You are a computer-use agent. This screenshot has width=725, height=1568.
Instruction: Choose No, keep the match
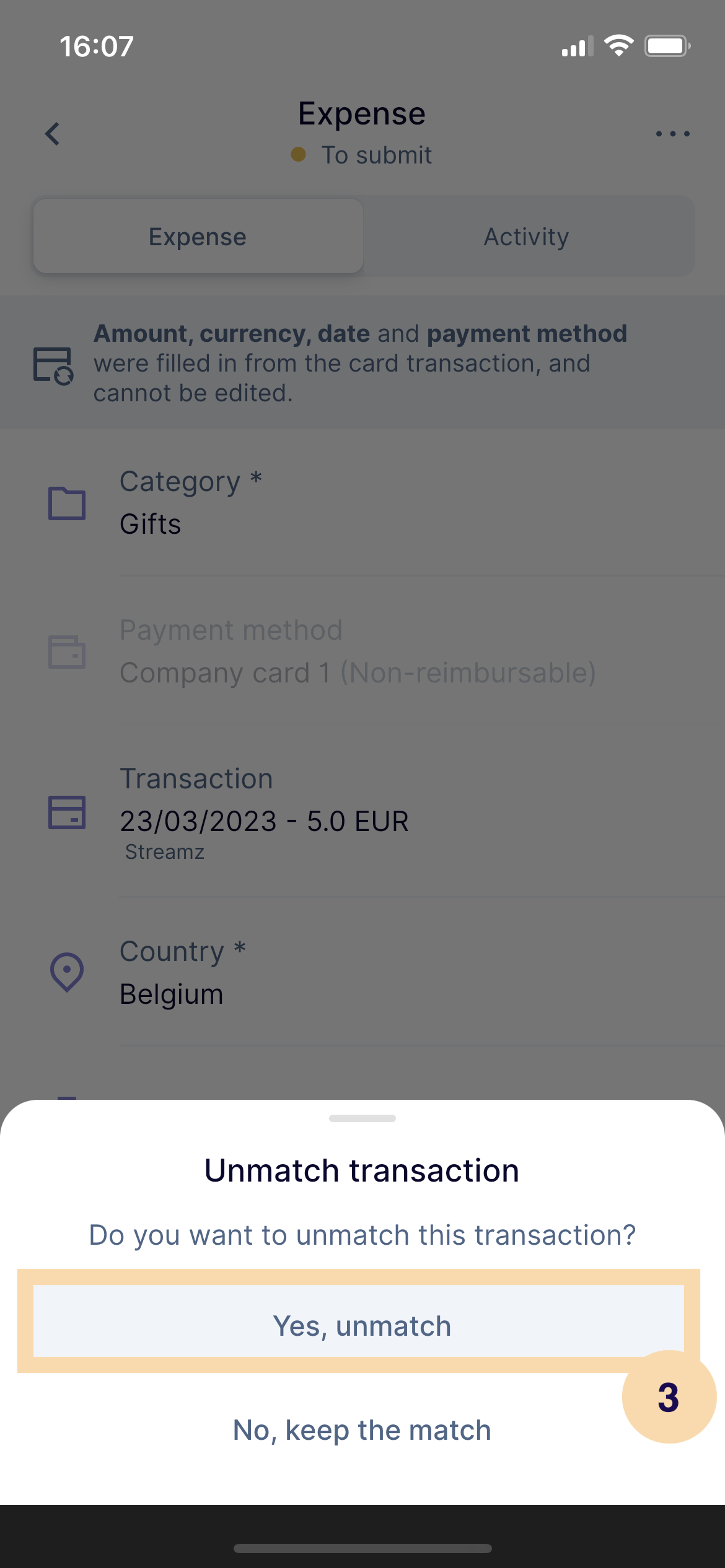[362, 1431]
